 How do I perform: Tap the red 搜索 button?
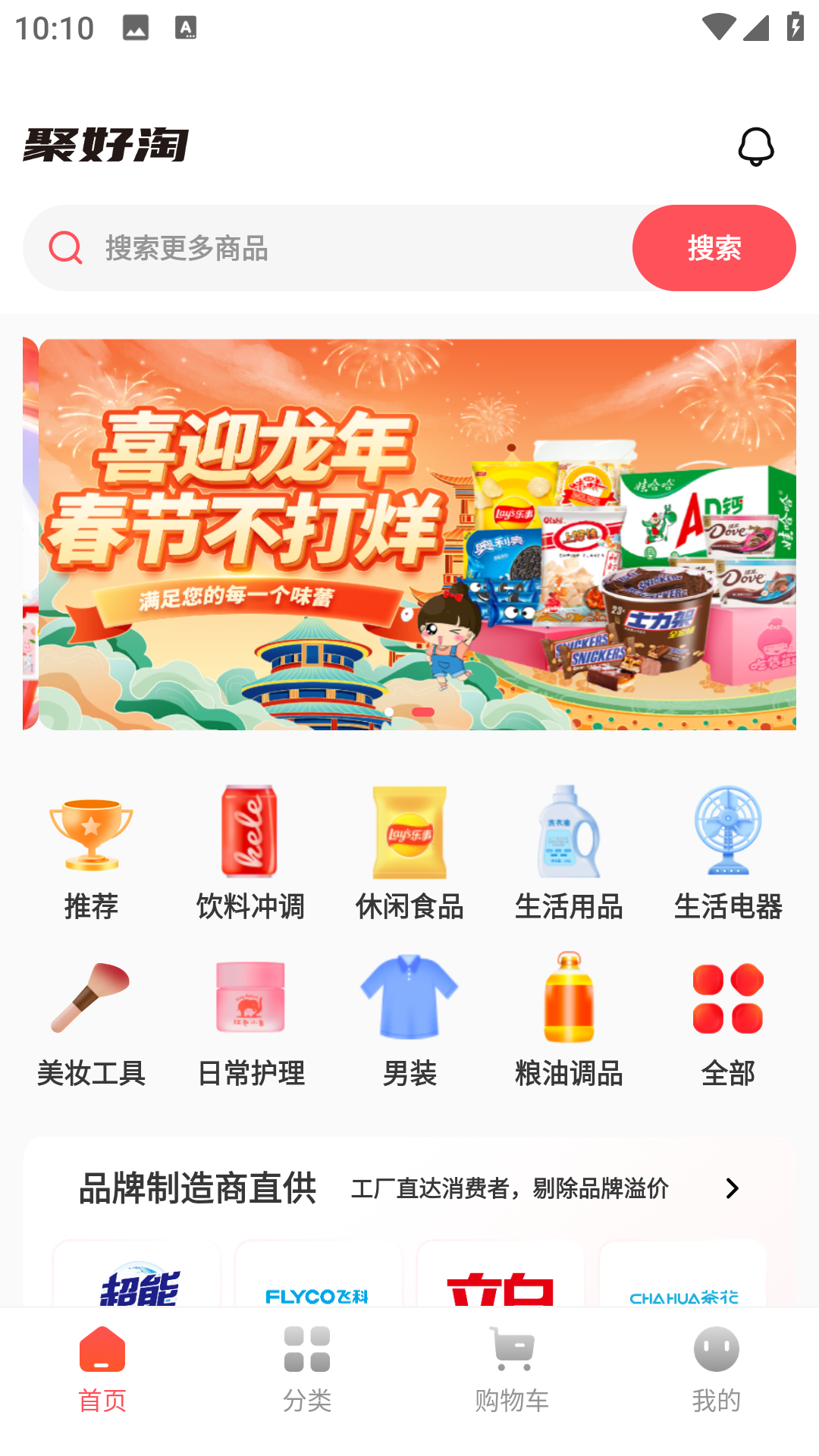click(x=714, y=248)
